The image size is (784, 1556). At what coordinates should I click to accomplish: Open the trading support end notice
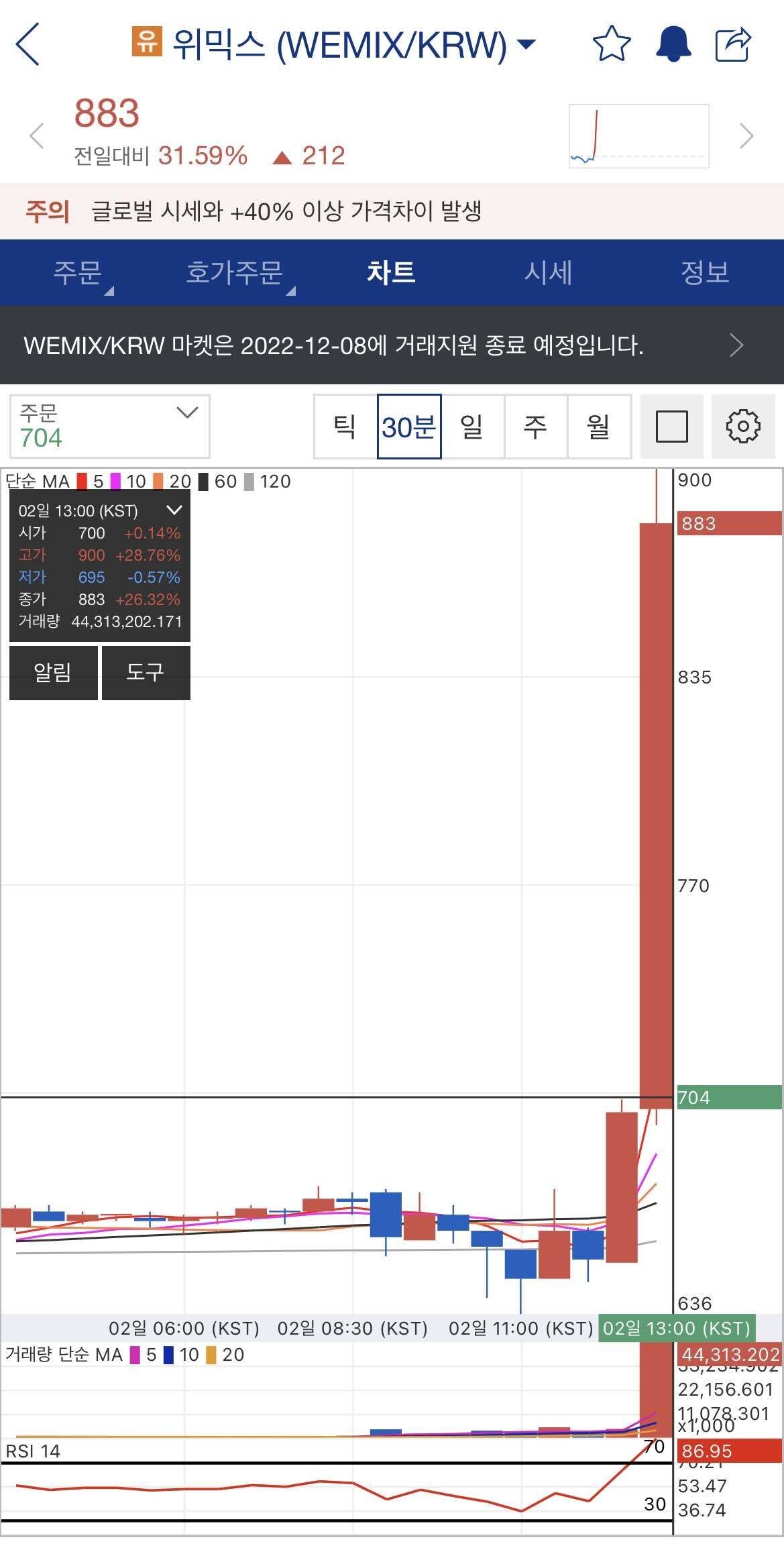pyautogui.click(x=392, y=345)
